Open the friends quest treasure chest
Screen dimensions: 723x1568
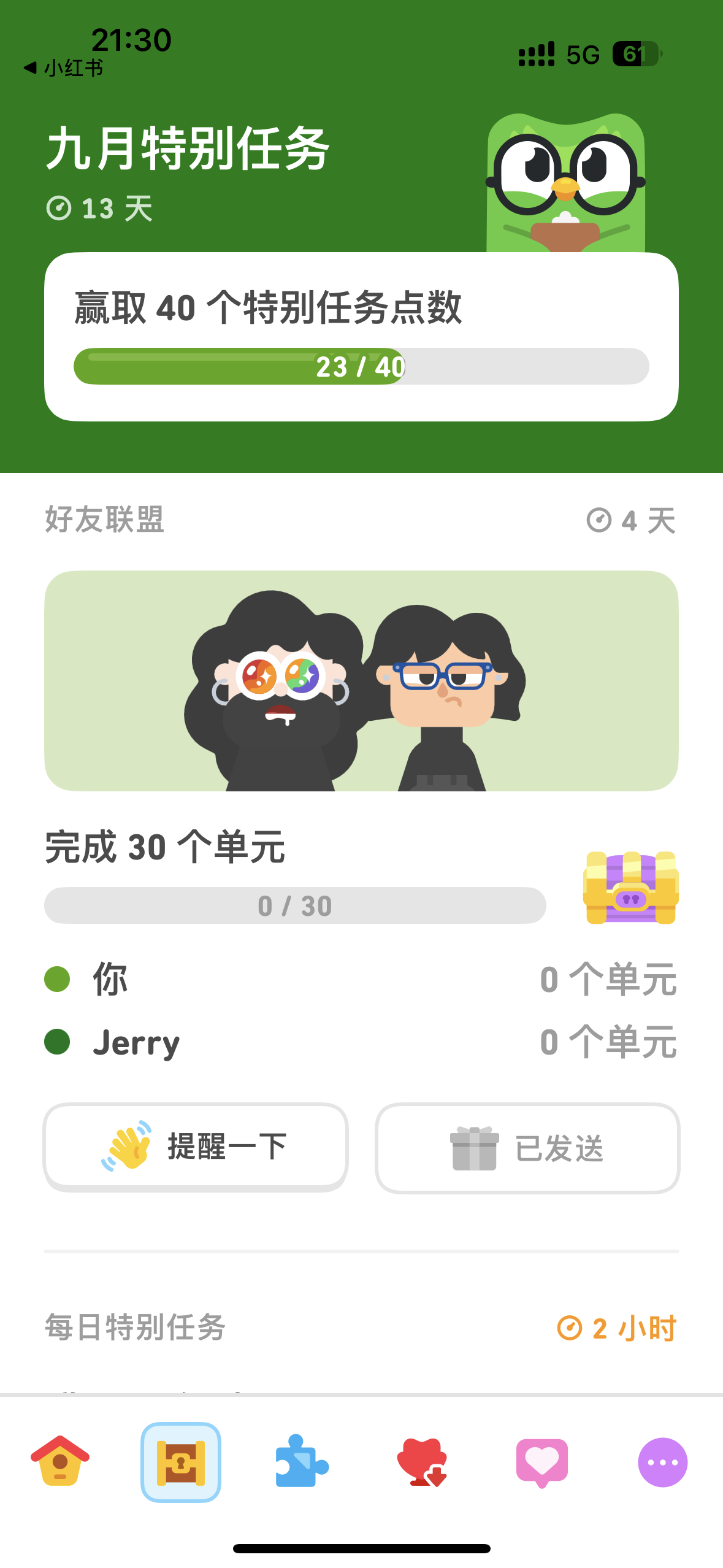[630, 887]
